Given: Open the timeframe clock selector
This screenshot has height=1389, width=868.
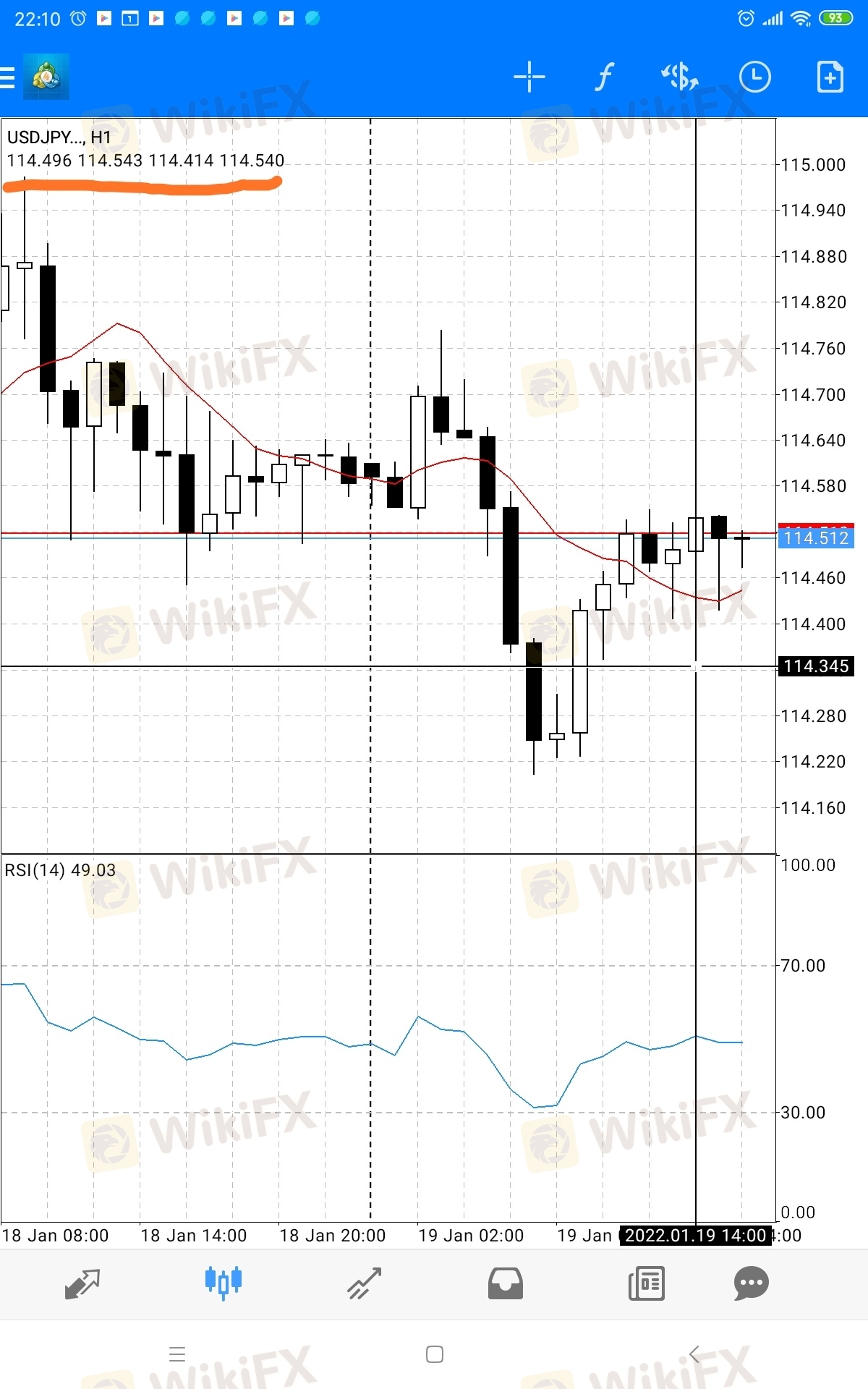Looking at the screenshot, I should [x=755, y=77].
